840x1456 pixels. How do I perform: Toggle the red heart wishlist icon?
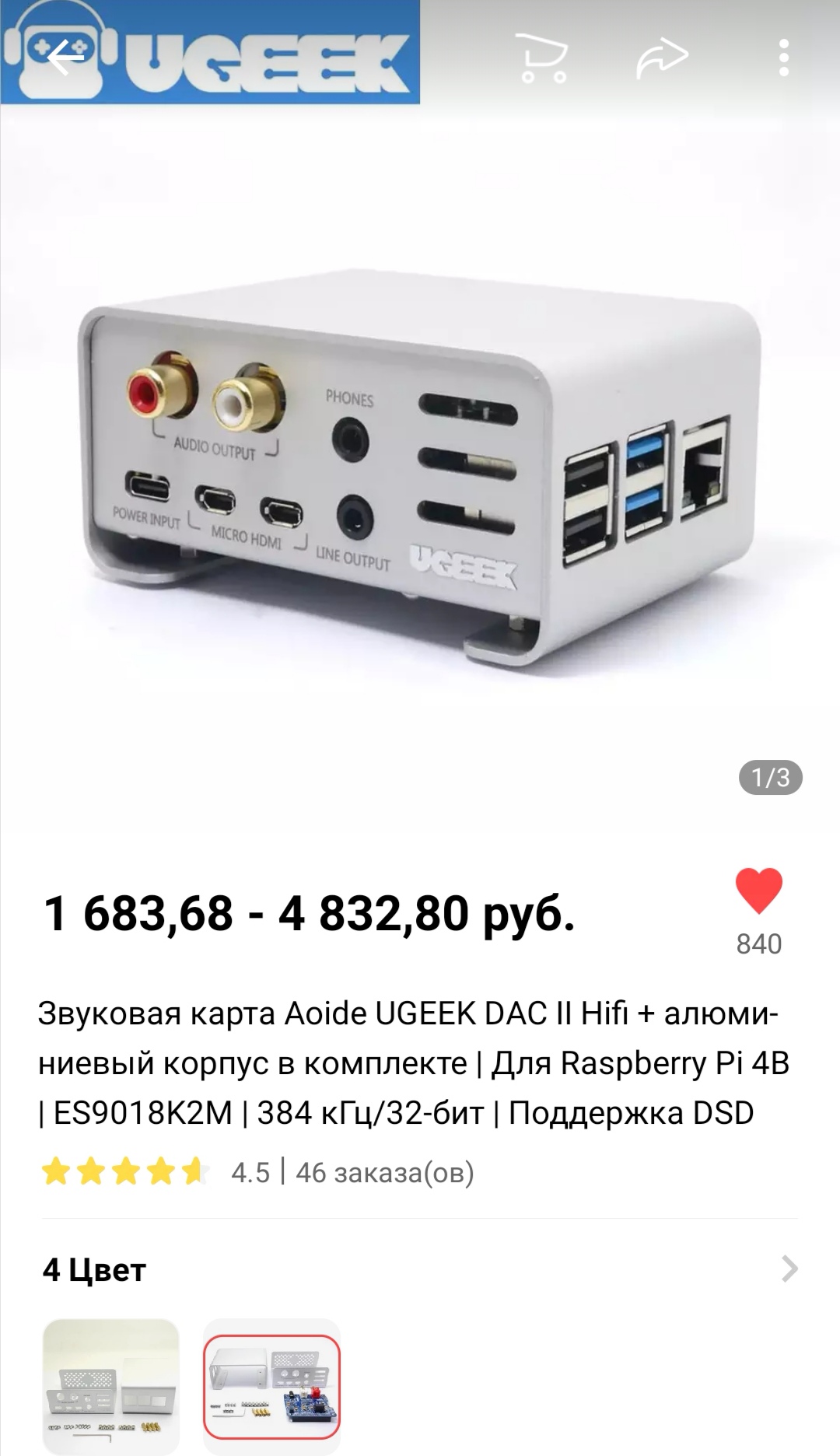coord(758,891)
